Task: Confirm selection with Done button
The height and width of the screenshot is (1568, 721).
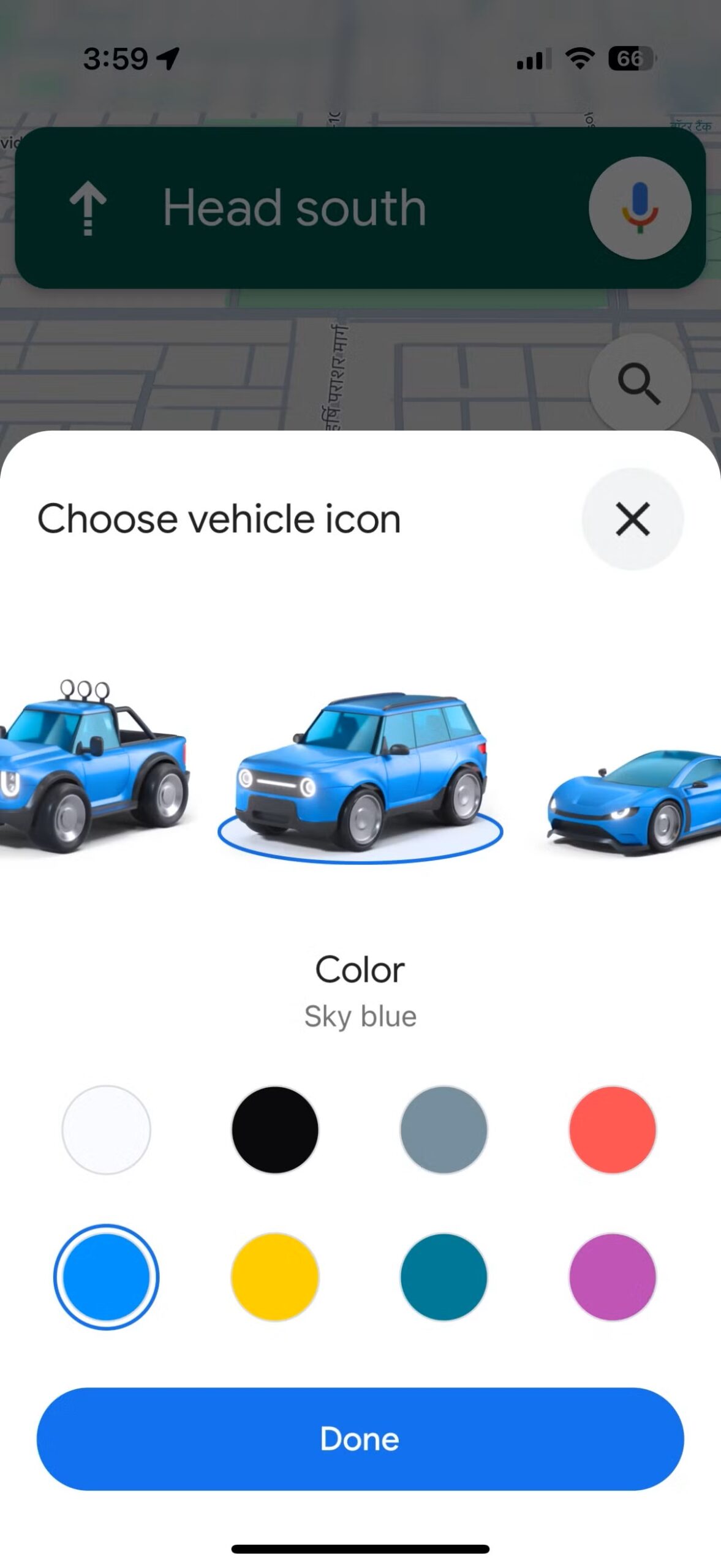Action: [360, 1439]
